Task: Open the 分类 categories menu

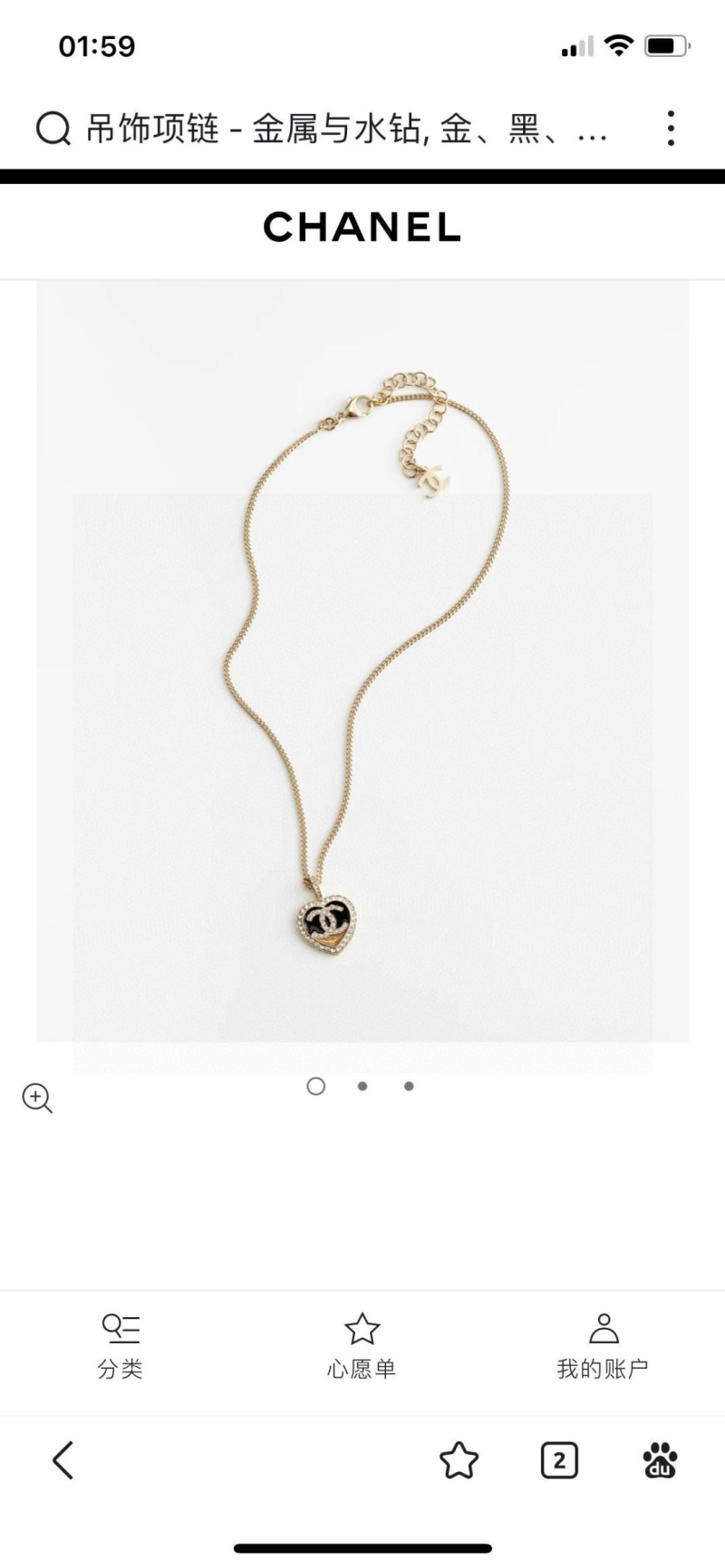Action: [x=121, y=1347]
